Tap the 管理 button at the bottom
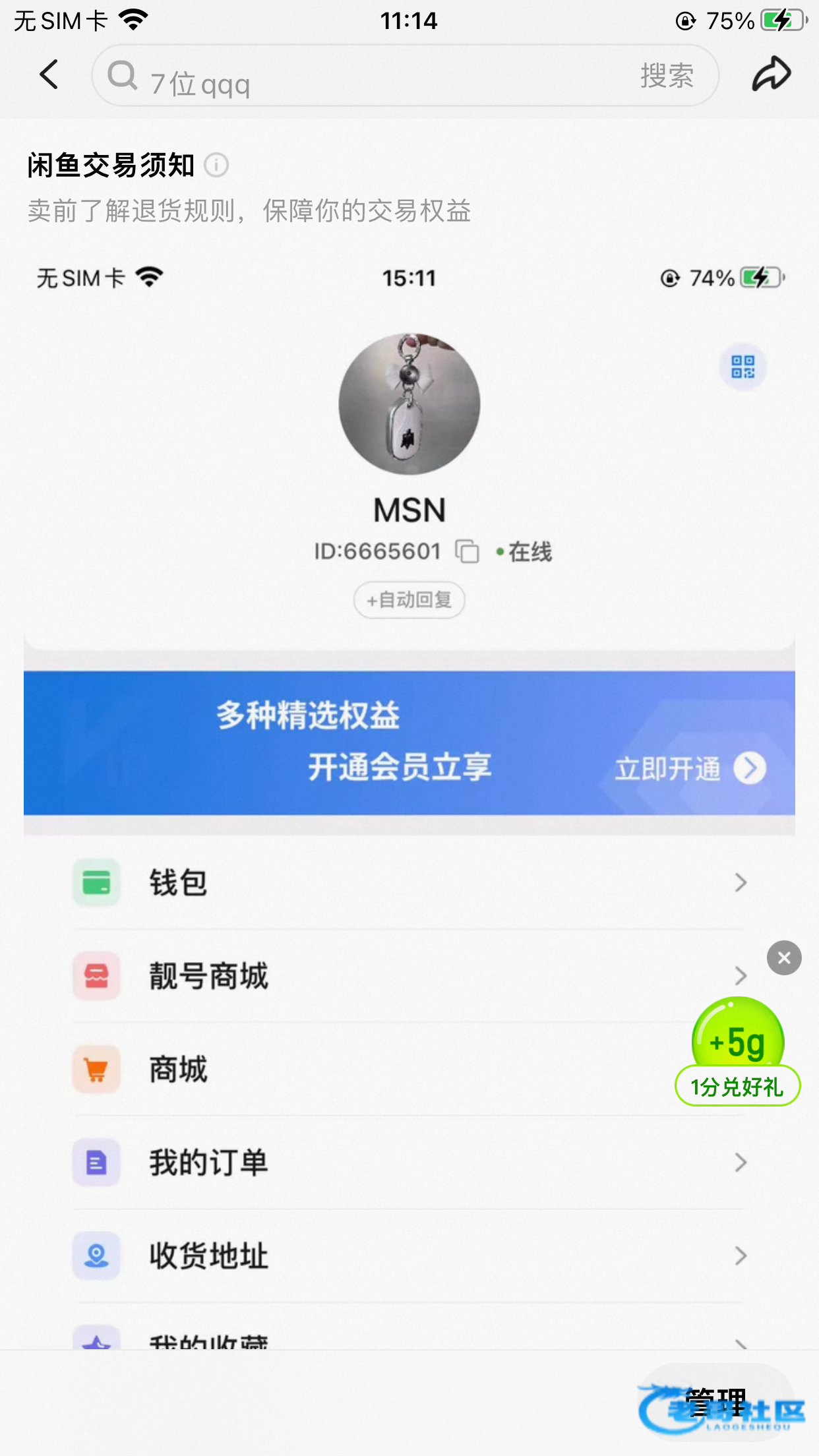The width and height of the screenshot is (819, 1456). pos(716,1401)
